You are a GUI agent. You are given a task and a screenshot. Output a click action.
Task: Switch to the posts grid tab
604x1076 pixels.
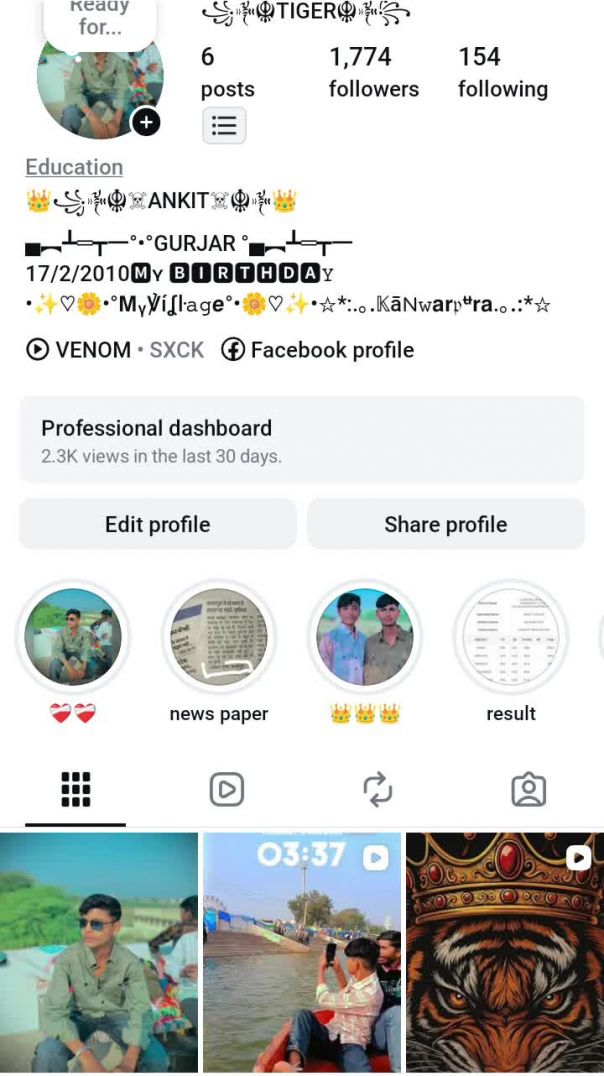coord(76,790)
